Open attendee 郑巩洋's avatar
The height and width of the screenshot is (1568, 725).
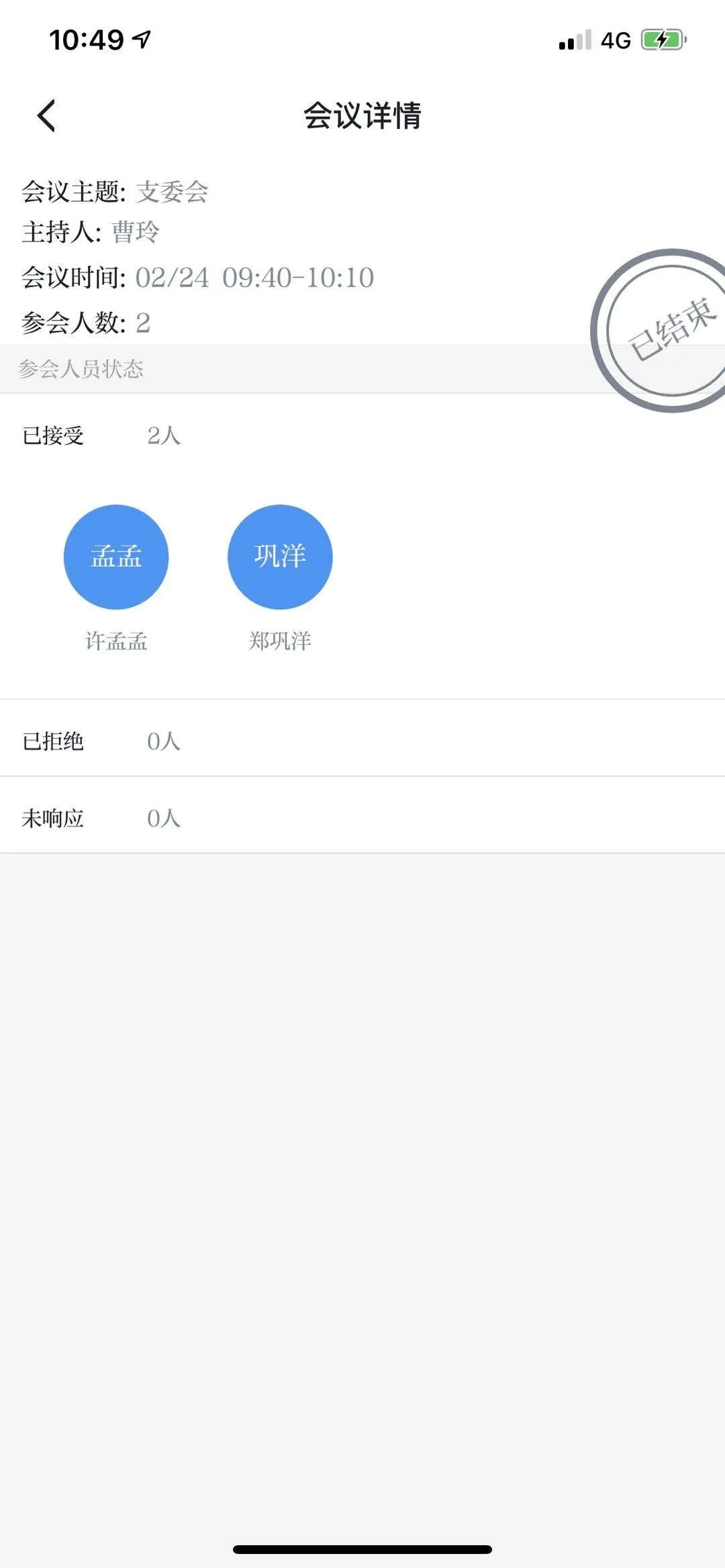click(280, 557)
